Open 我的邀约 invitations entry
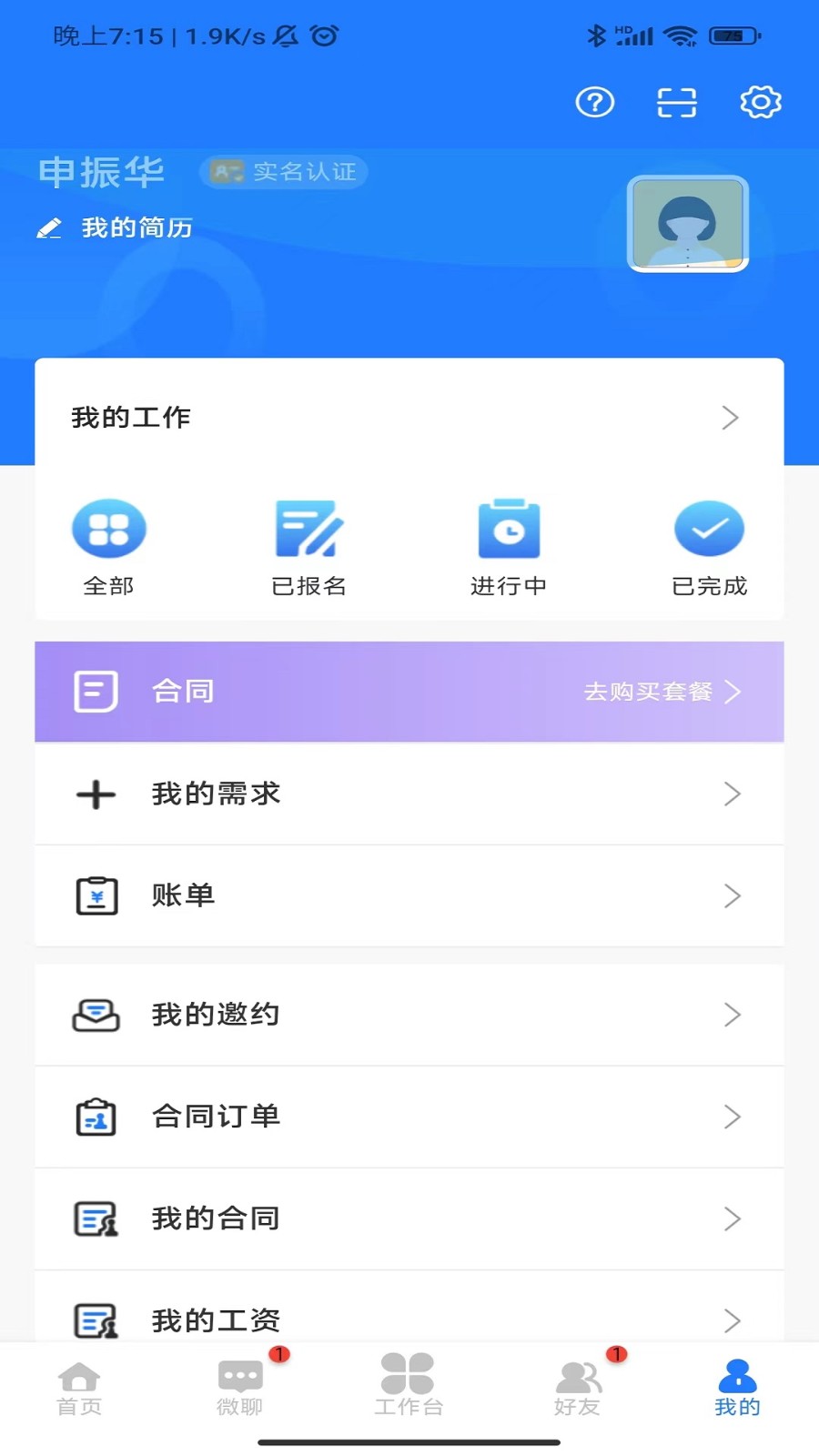The width and height of the screenshot is (819, 1456). (x=217, y=1015)
